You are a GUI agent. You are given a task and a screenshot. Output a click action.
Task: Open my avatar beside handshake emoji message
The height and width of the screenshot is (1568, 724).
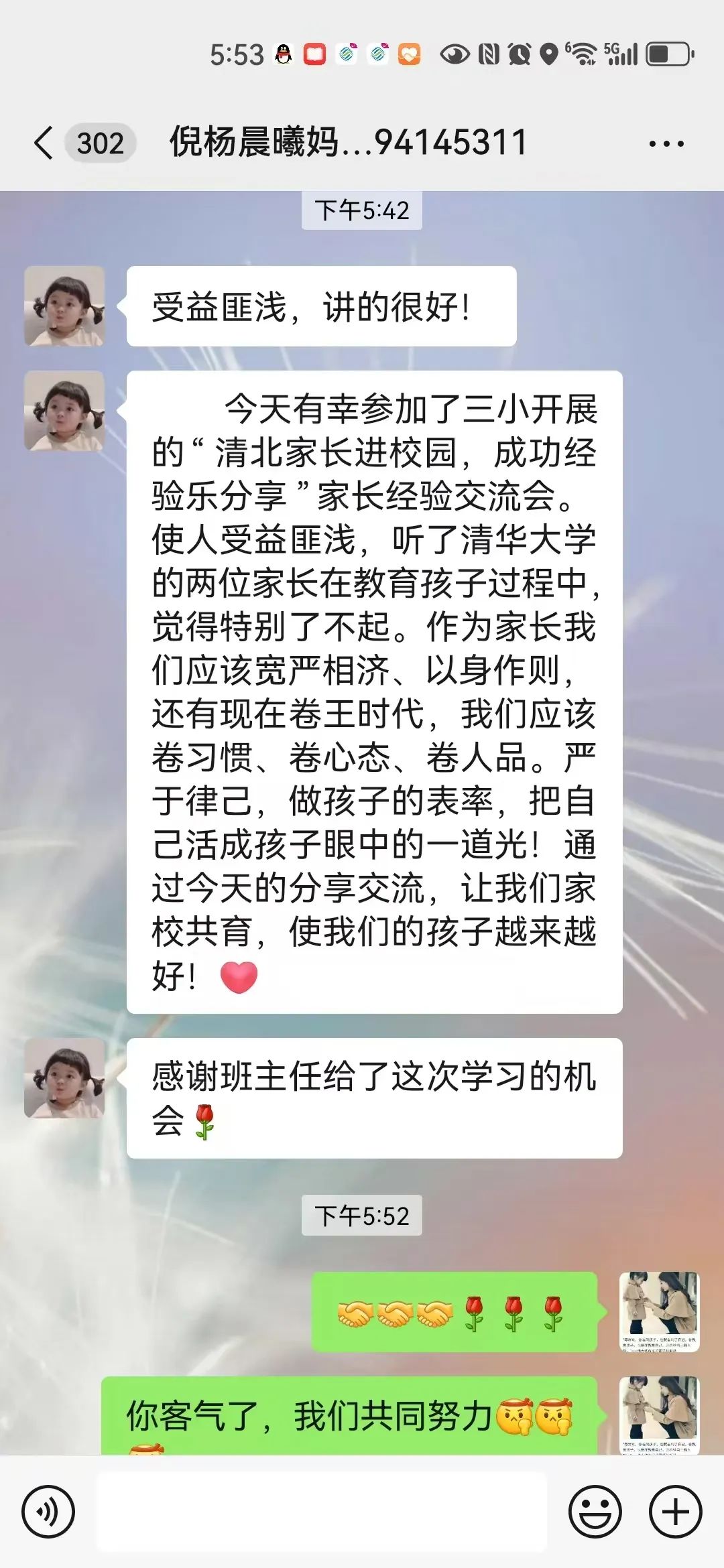tap(658, 1311)
